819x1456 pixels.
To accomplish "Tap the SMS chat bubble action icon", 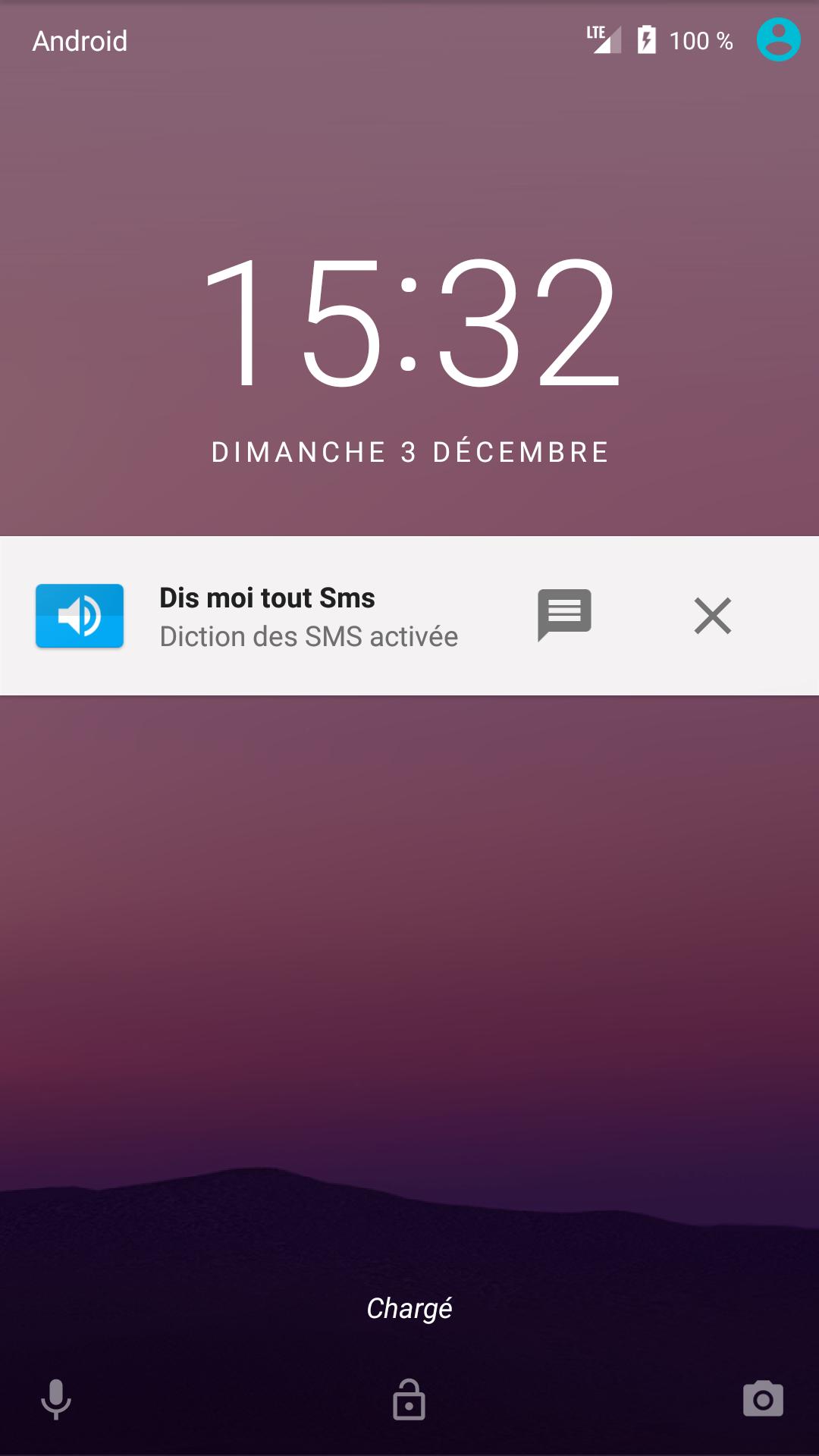I will 564,616.
